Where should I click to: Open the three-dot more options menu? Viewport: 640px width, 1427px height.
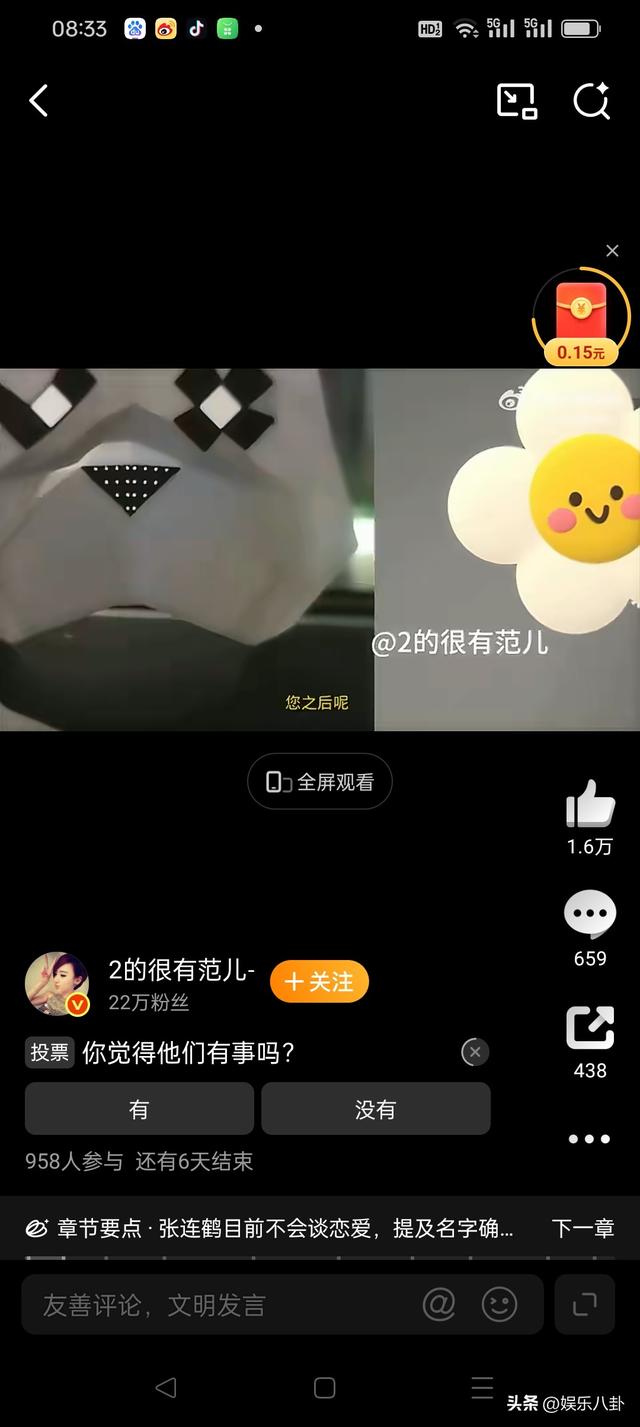589,1139
